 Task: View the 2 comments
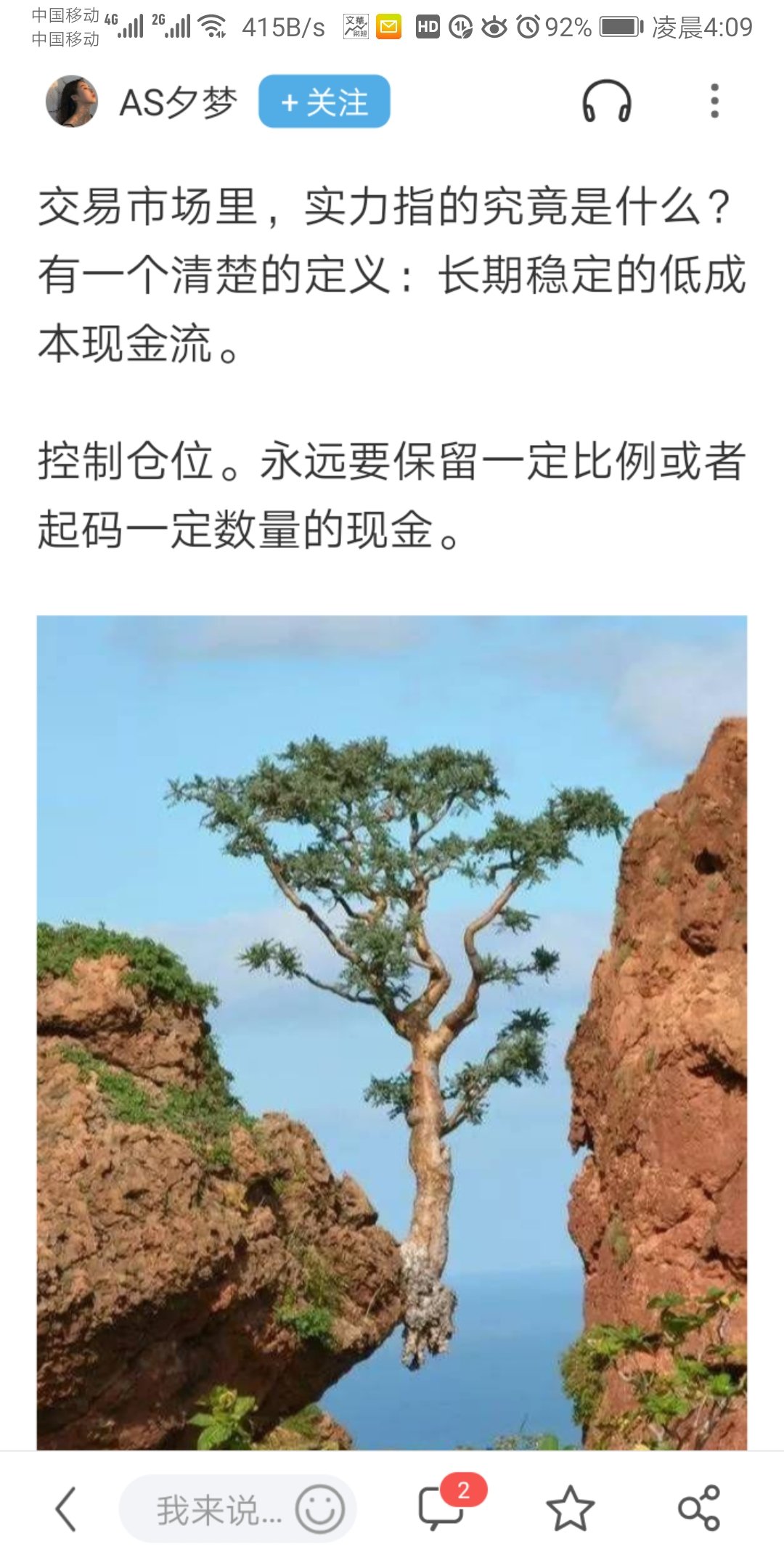point(442,1508)
